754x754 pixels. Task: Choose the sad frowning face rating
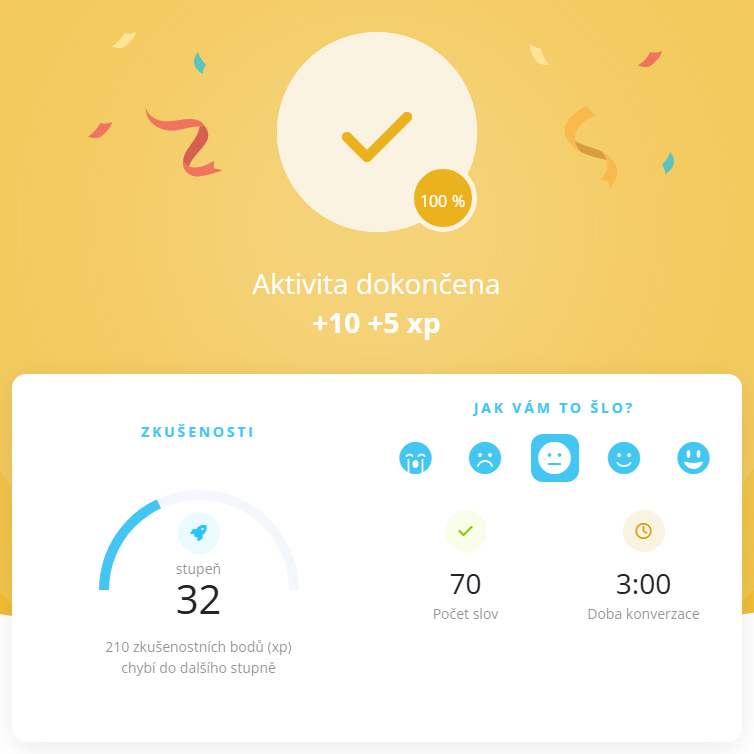coord(485,459)
